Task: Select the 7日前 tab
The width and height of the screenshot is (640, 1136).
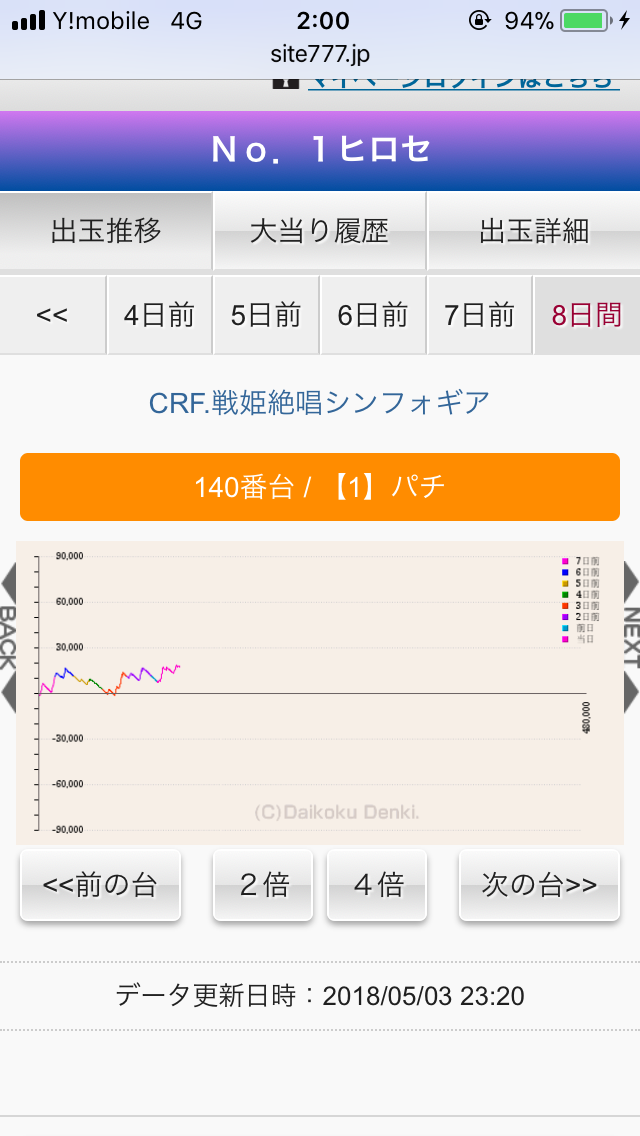Action: click(479, 315)
